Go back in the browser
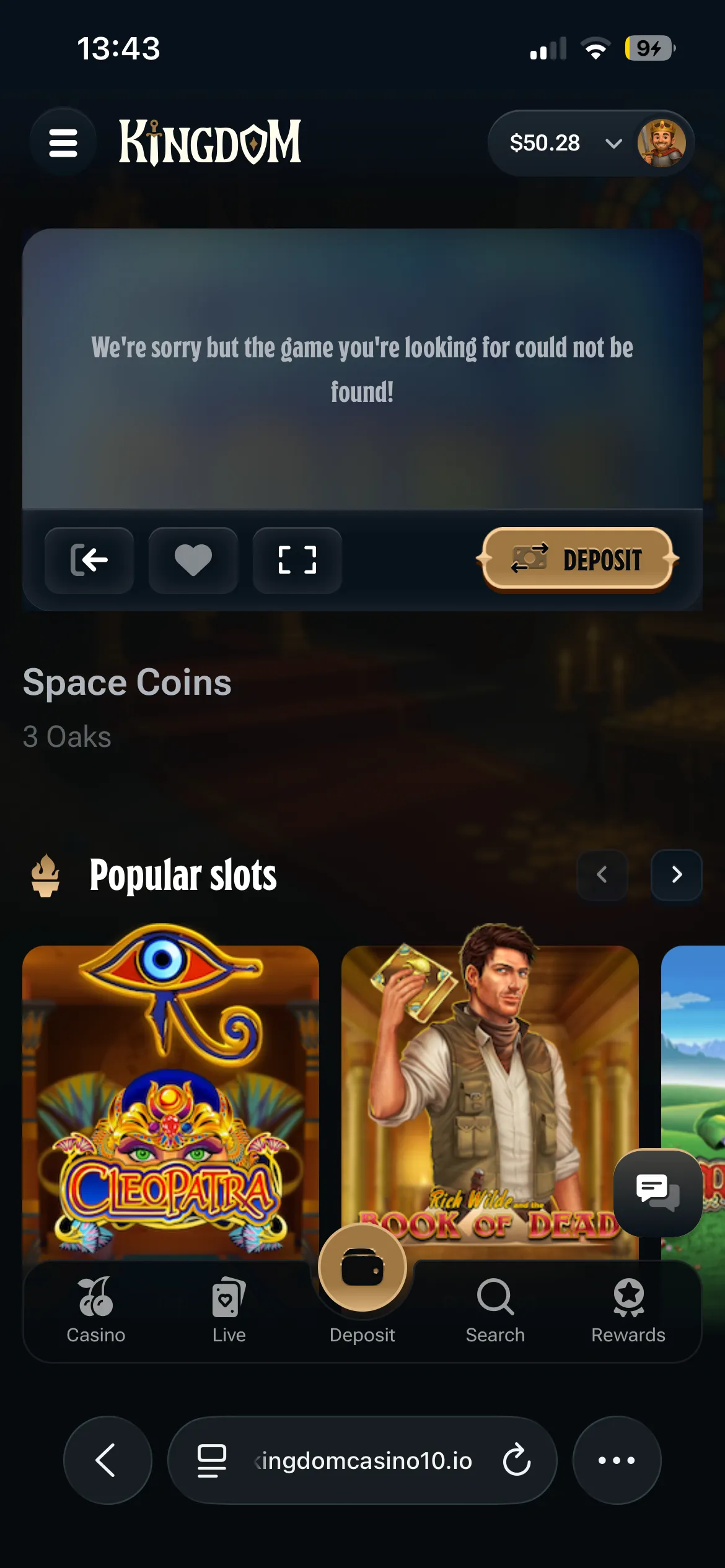Viewport: 725px width, 1568px height. (107, 1460)
